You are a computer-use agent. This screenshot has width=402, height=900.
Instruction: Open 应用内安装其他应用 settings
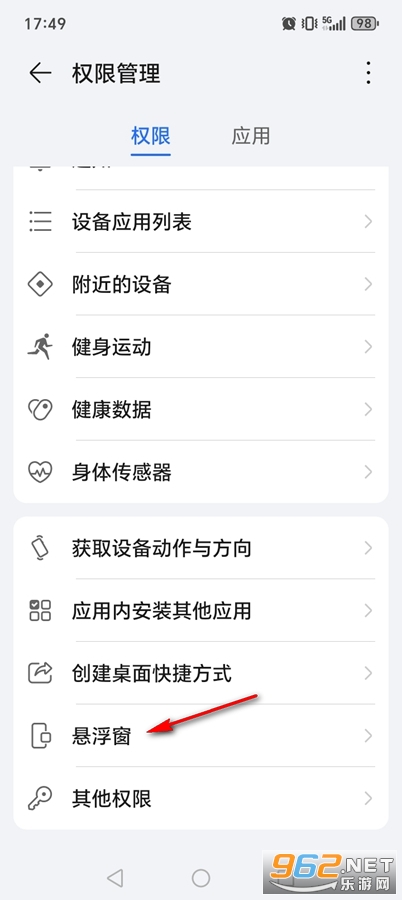tap(201, 611)
